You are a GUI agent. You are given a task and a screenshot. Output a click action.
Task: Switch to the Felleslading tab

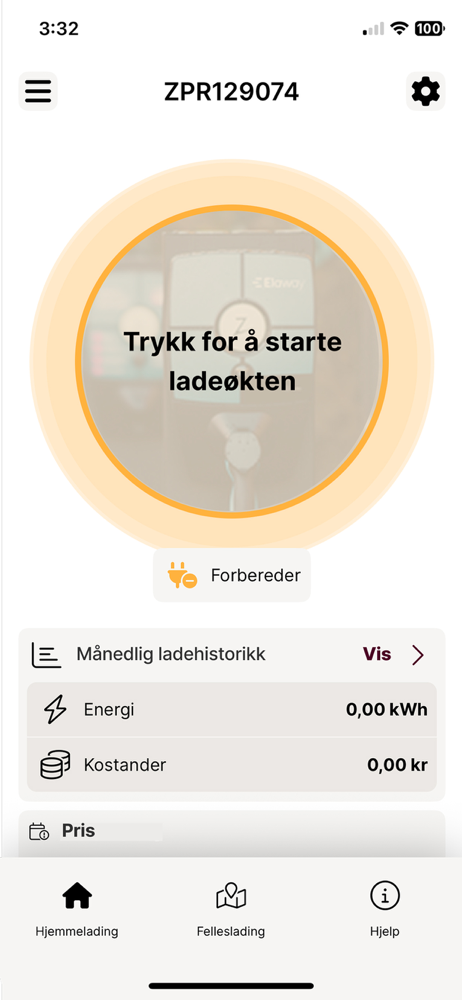[x=231, y=909]
